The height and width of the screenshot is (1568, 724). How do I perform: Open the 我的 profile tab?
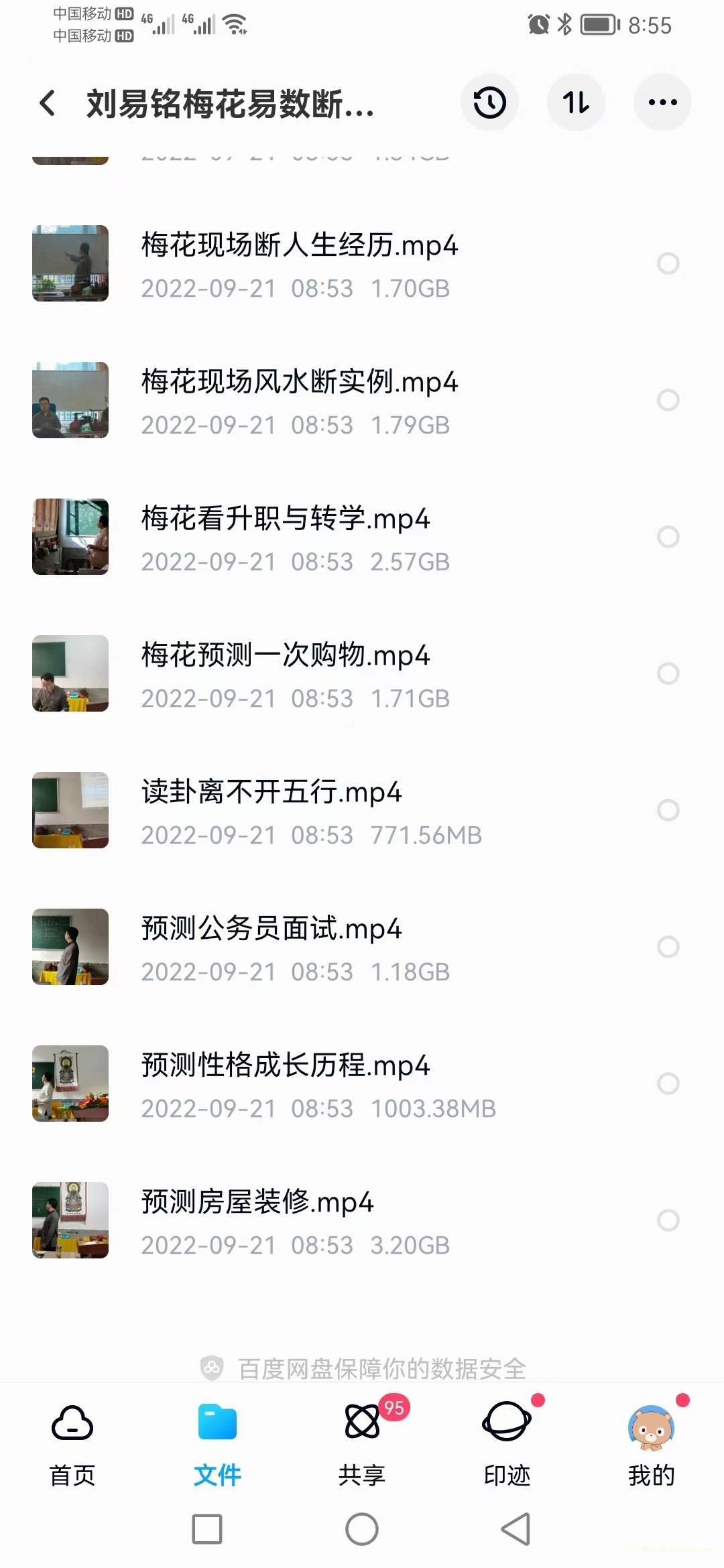point(651,1441)
